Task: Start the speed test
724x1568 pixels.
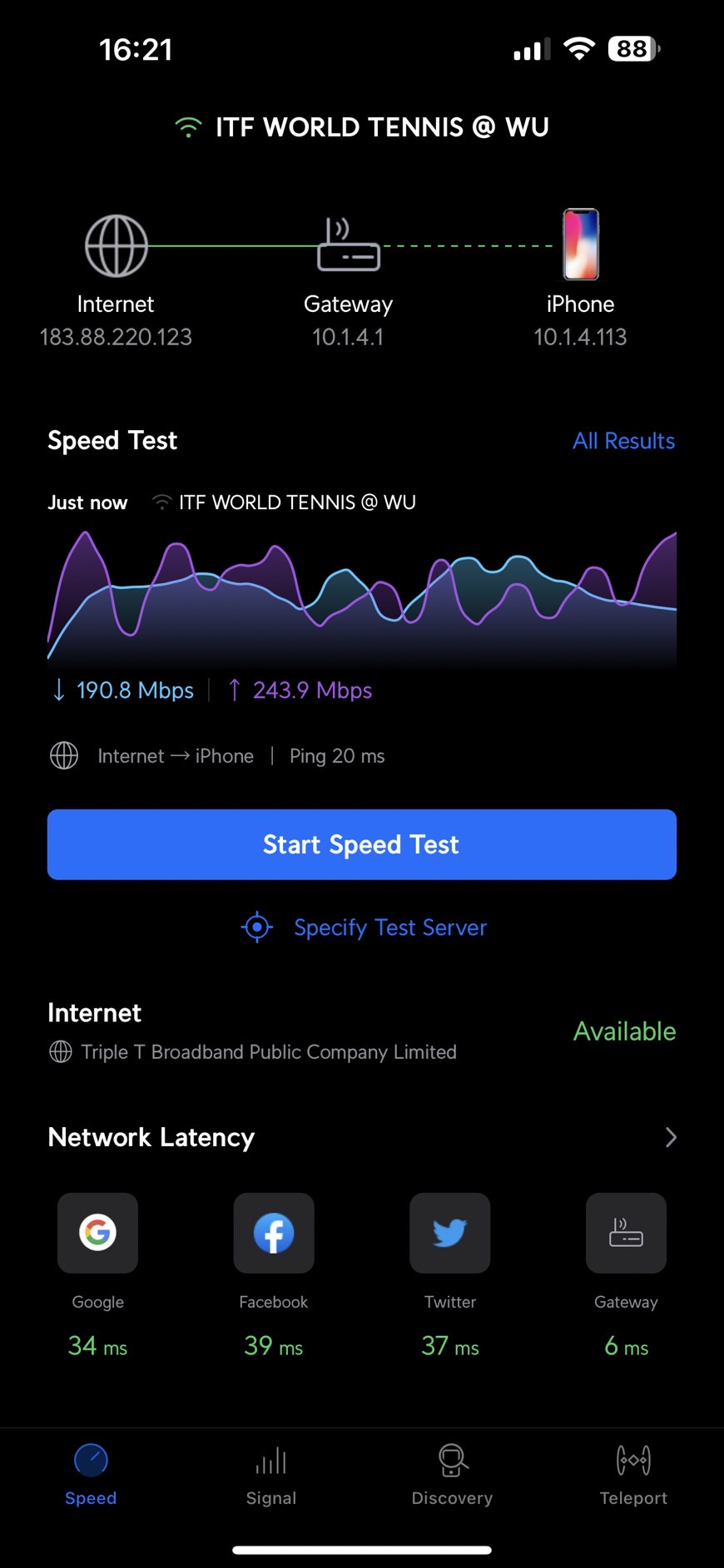Action: point(361,844)
